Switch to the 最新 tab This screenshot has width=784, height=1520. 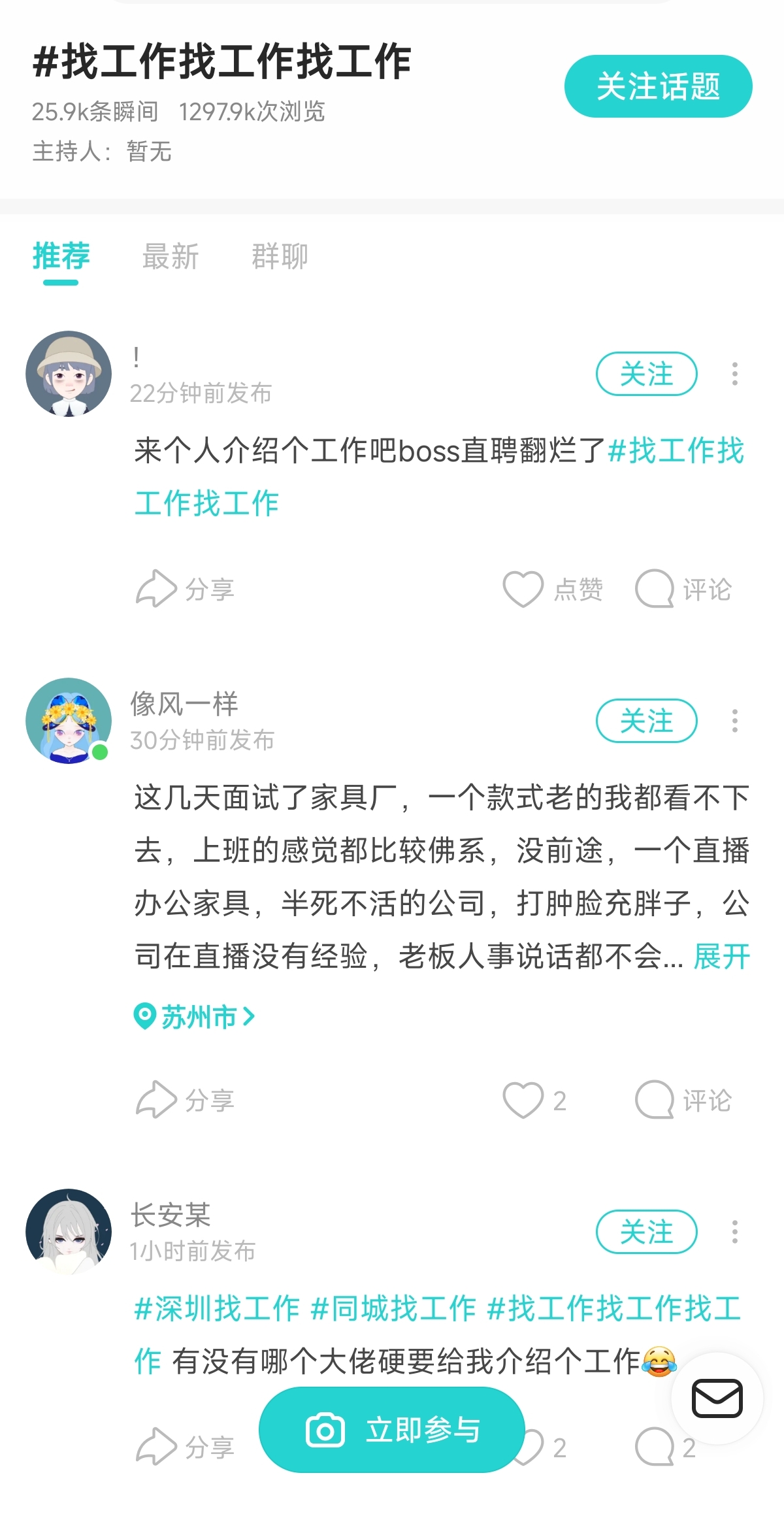click(171, 256)
